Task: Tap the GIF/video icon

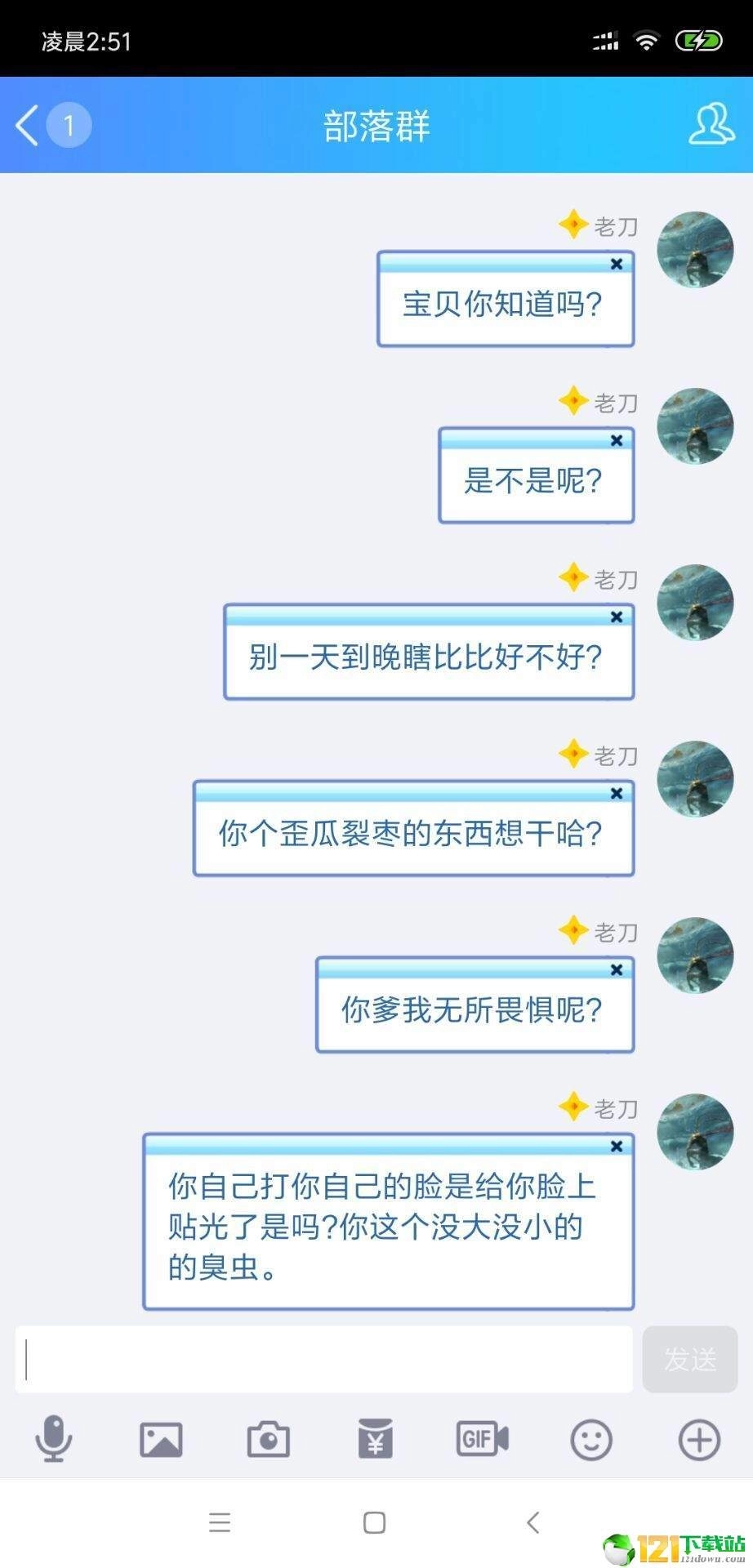Action: coord(482,1440)
